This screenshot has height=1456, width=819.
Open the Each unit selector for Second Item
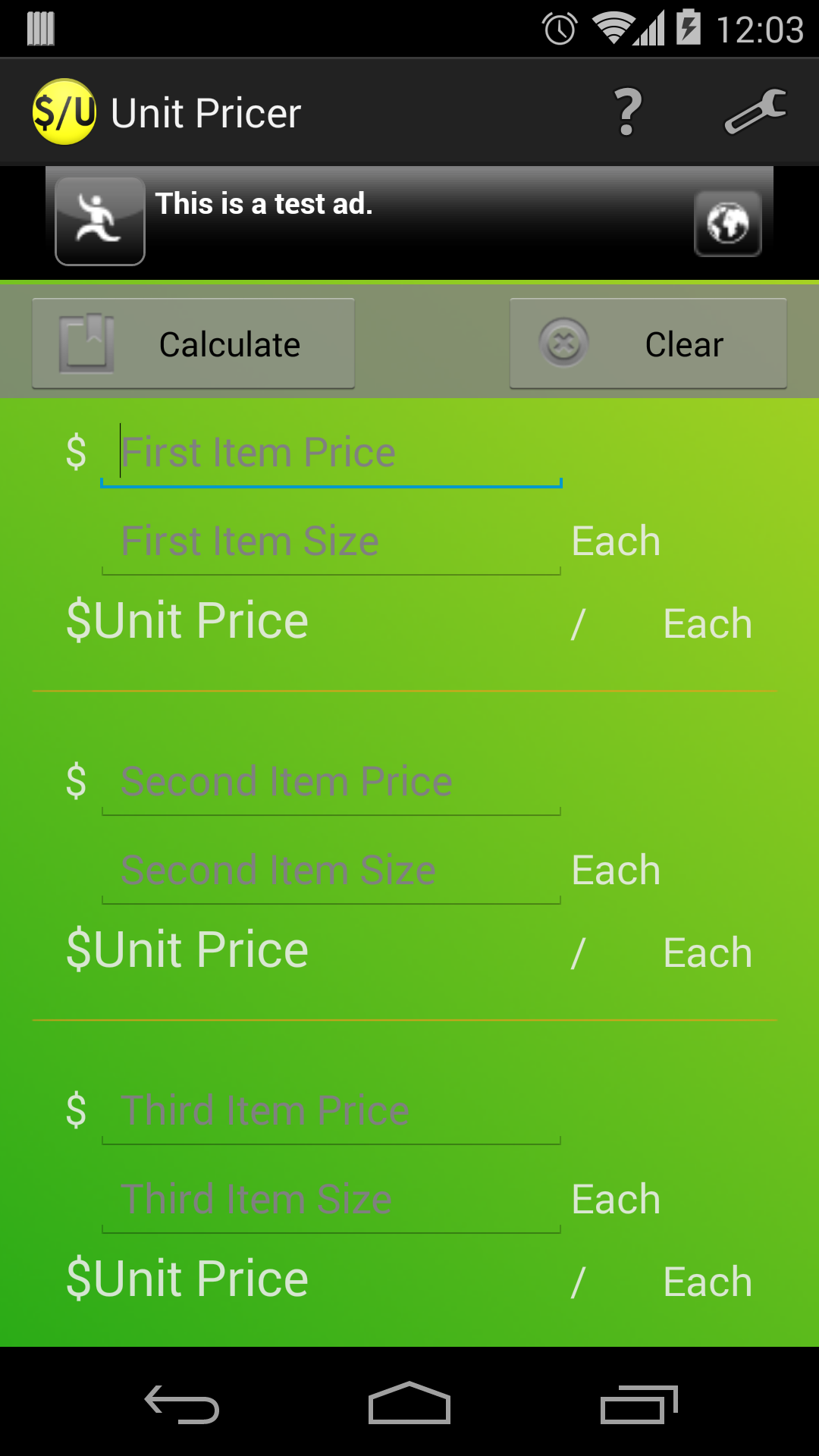[x=616, y=870]
